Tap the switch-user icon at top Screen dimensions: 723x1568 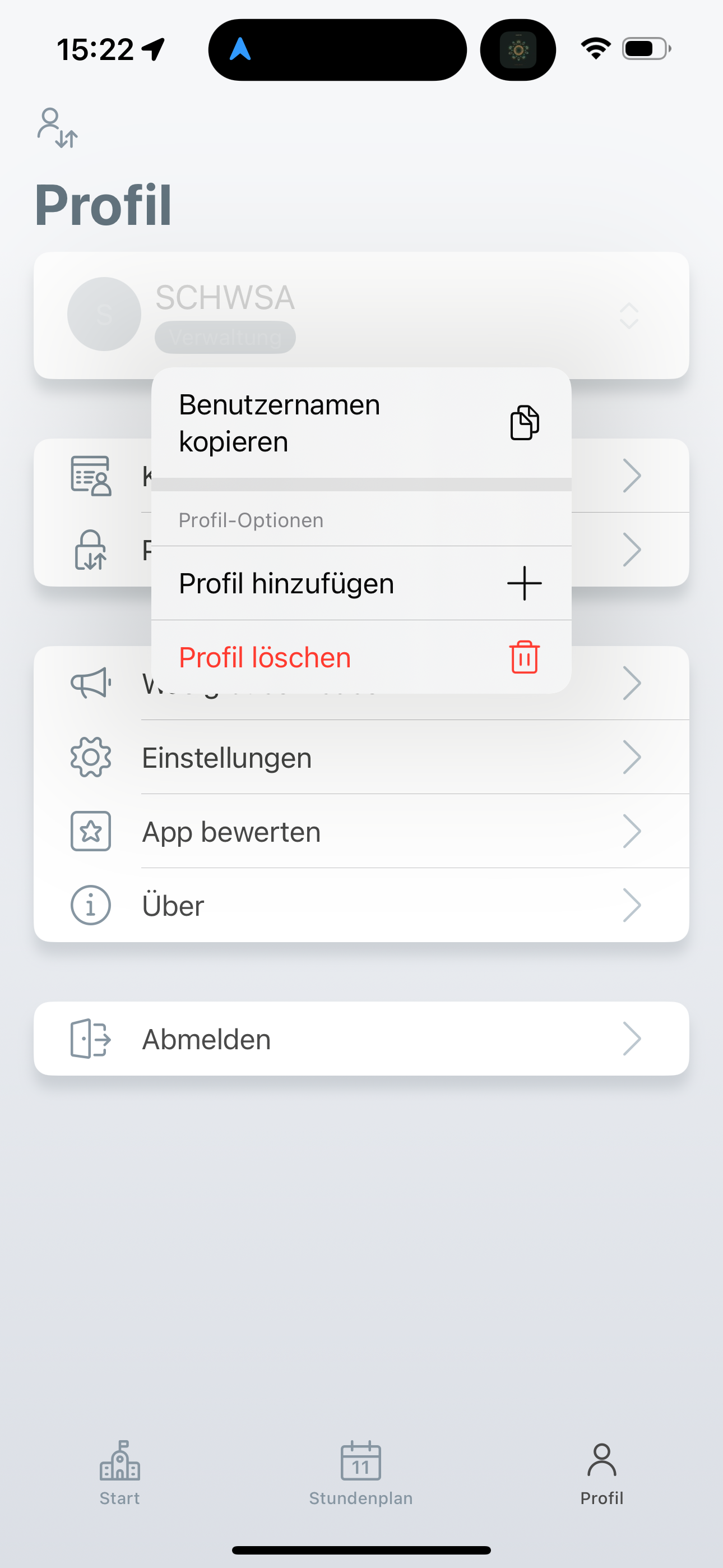pos(57,128)
